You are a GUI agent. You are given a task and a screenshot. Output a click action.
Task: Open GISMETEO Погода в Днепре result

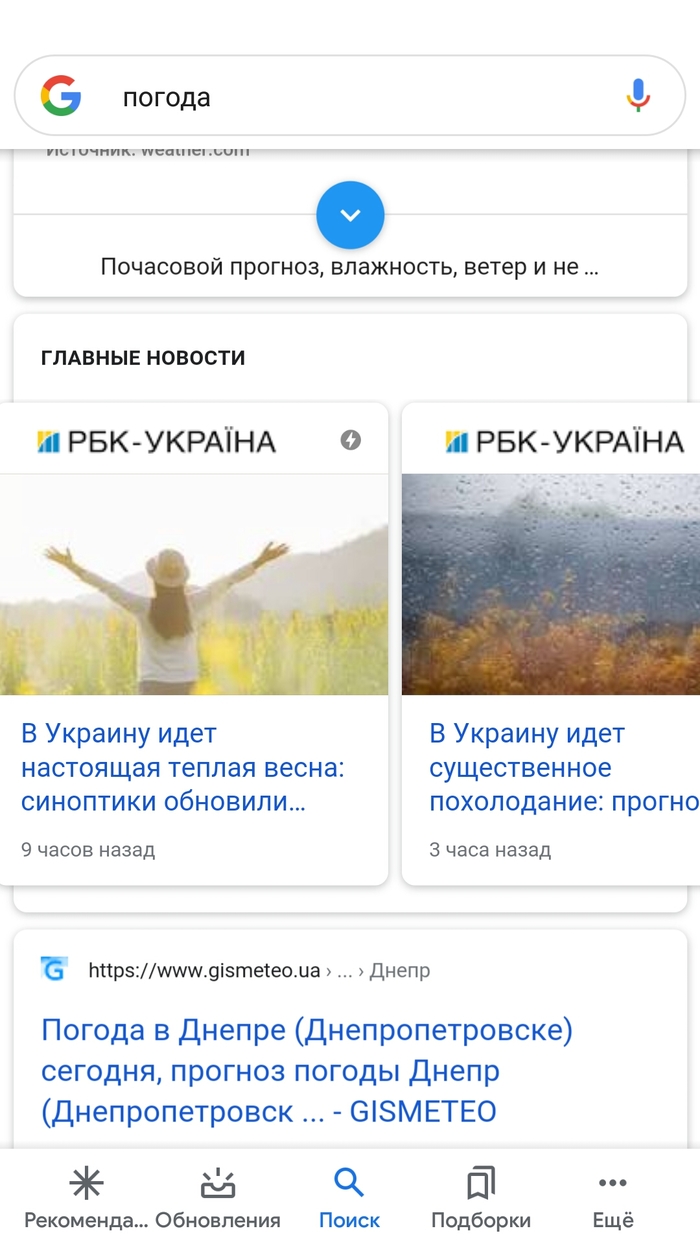[x=305, y=1070]
